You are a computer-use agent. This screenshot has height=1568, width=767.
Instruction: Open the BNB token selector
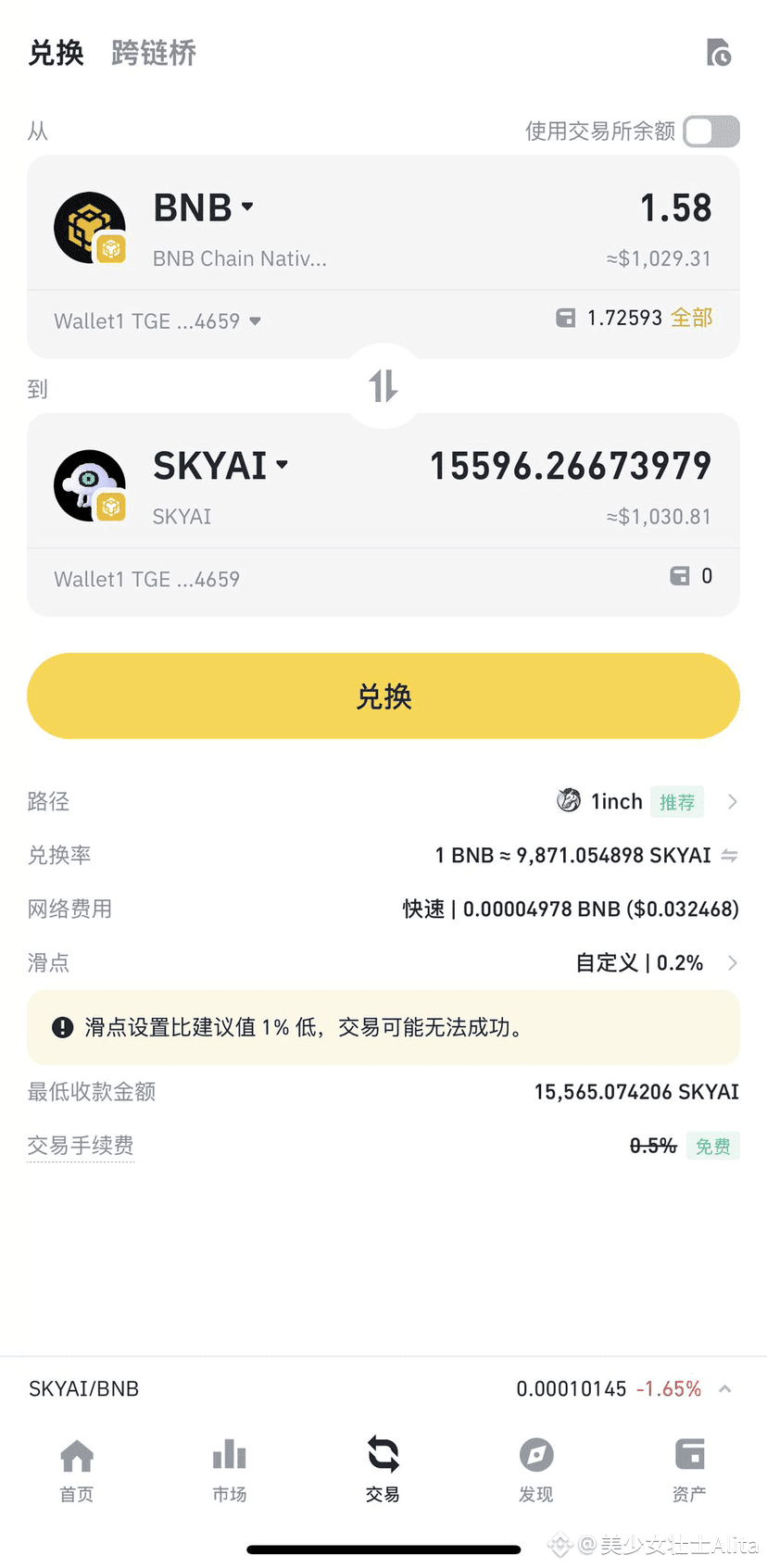coord(204,207)
